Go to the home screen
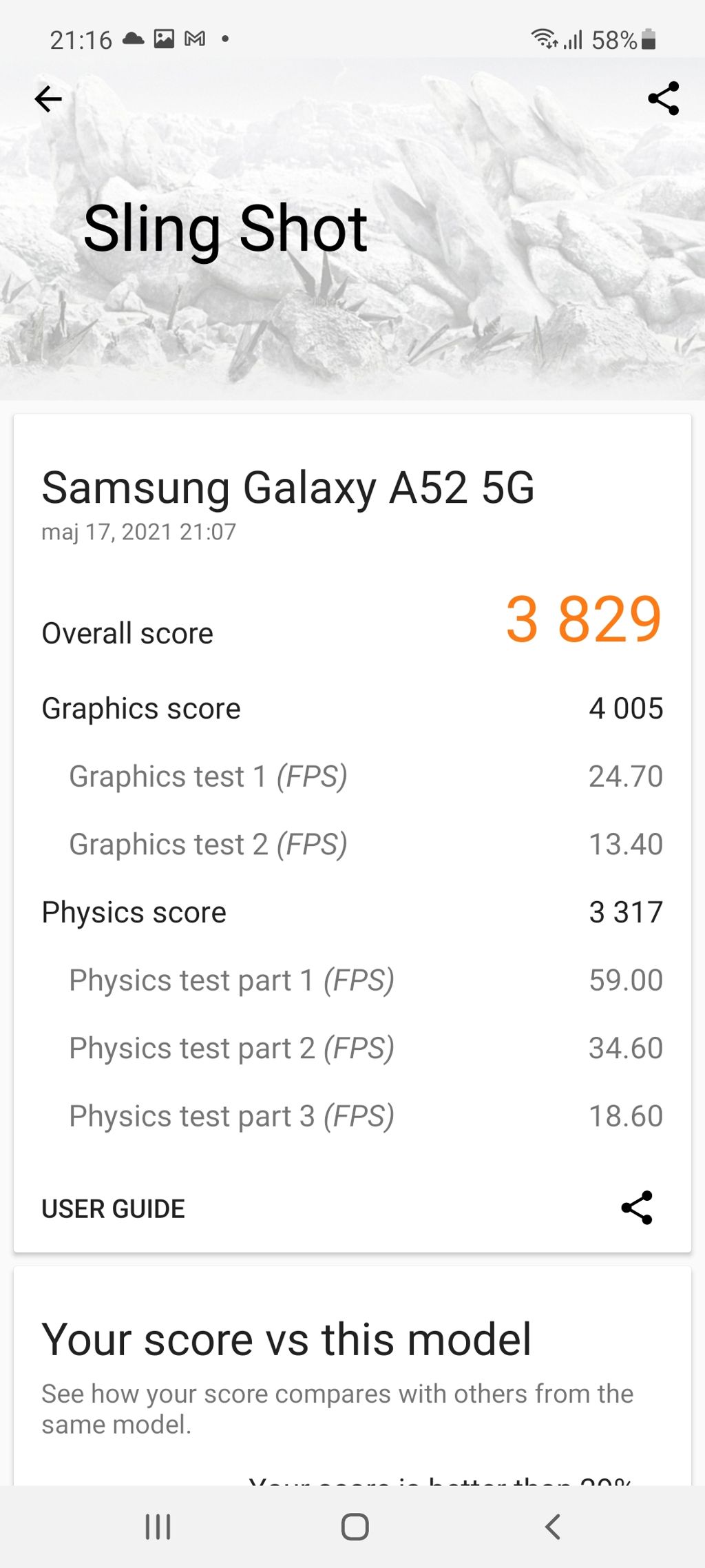The width and height of the screenshot is (705, 1568). tap(355, 1527)
